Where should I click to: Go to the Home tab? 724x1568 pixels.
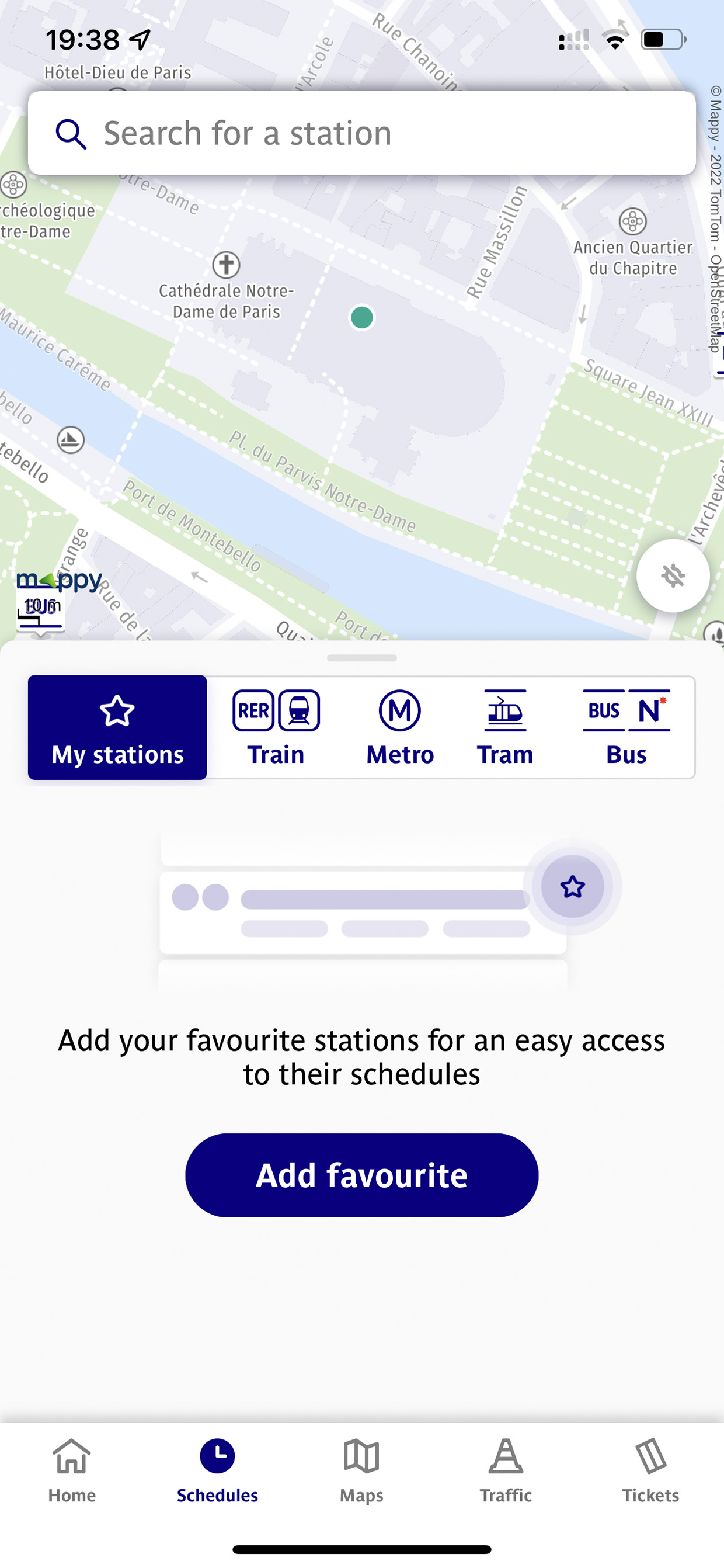pyautogui.click(x=72, y=1469)
